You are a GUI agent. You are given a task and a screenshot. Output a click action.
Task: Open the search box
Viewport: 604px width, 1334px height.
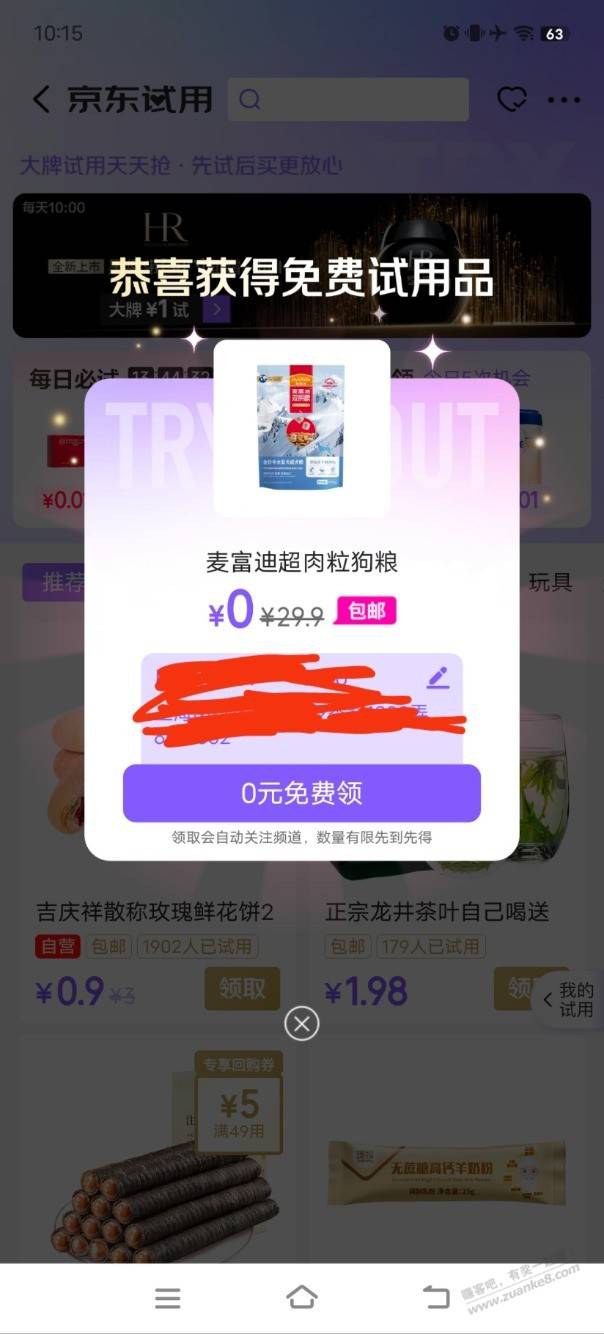[x=348, y=100]
